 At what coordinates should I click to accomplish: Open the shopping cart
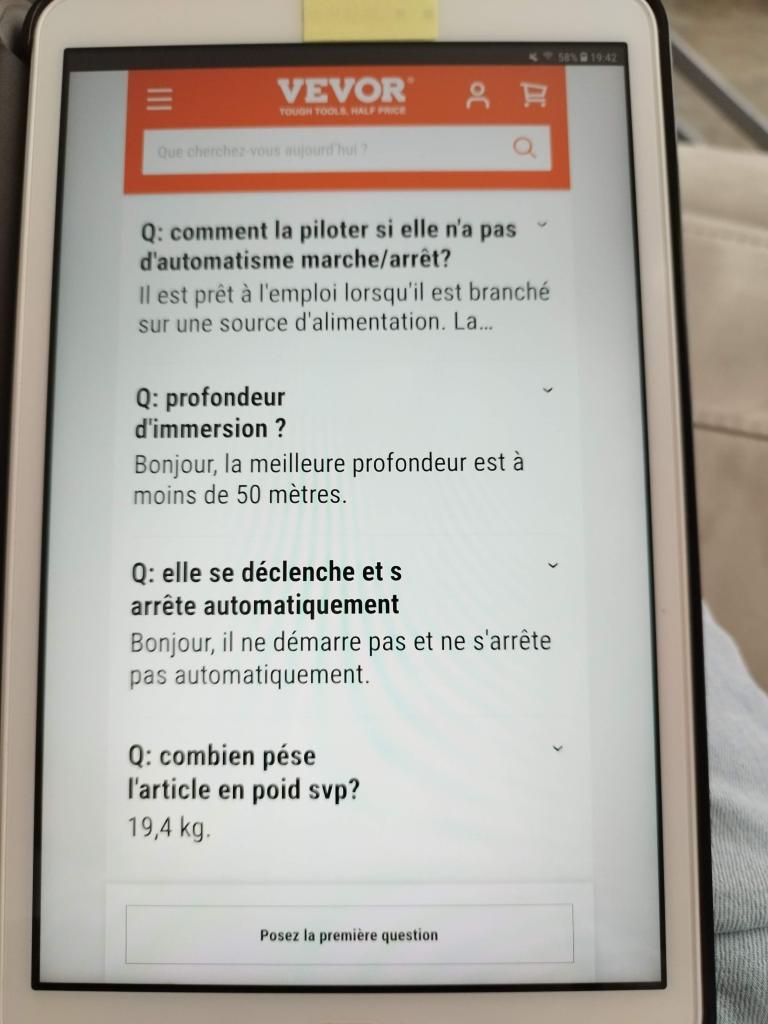point(534,95)
